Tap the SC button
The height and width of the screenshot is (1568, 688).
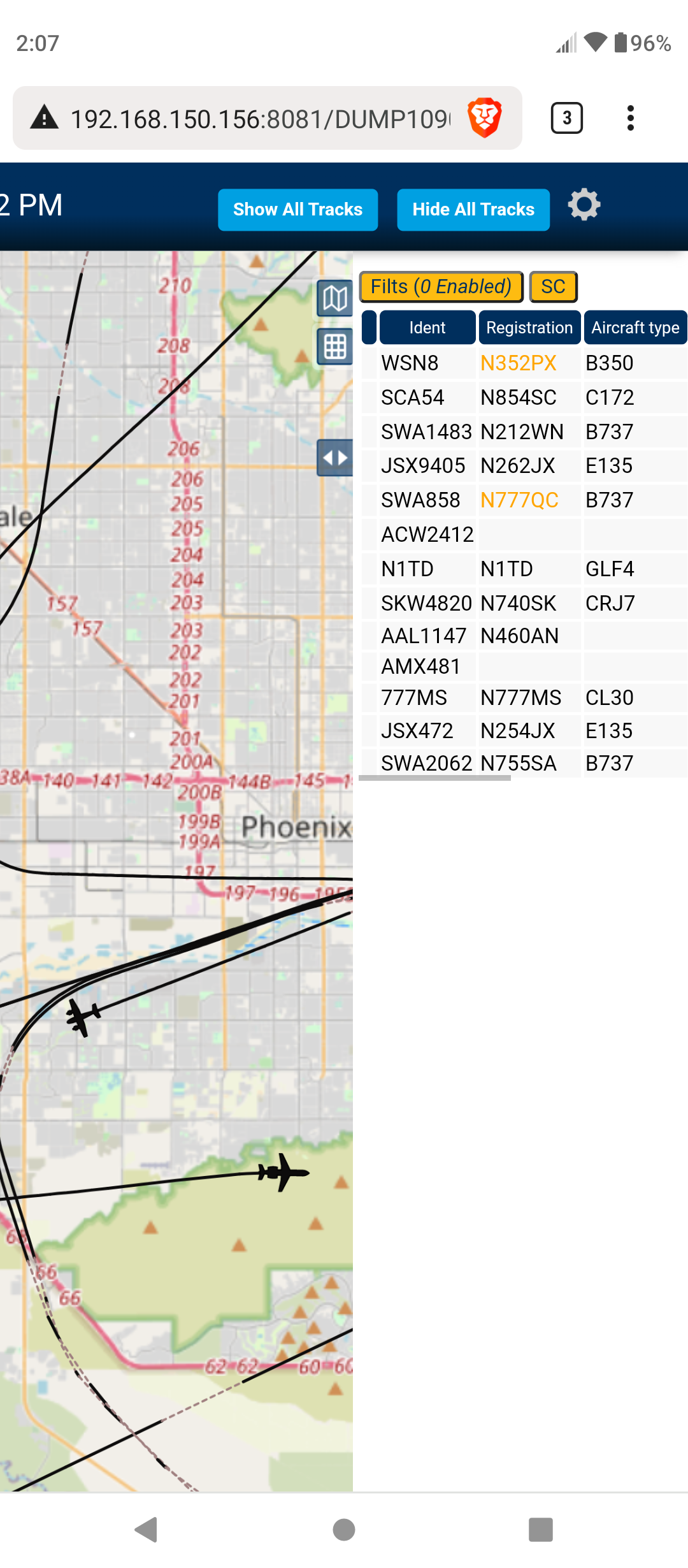tap(553, 287)
